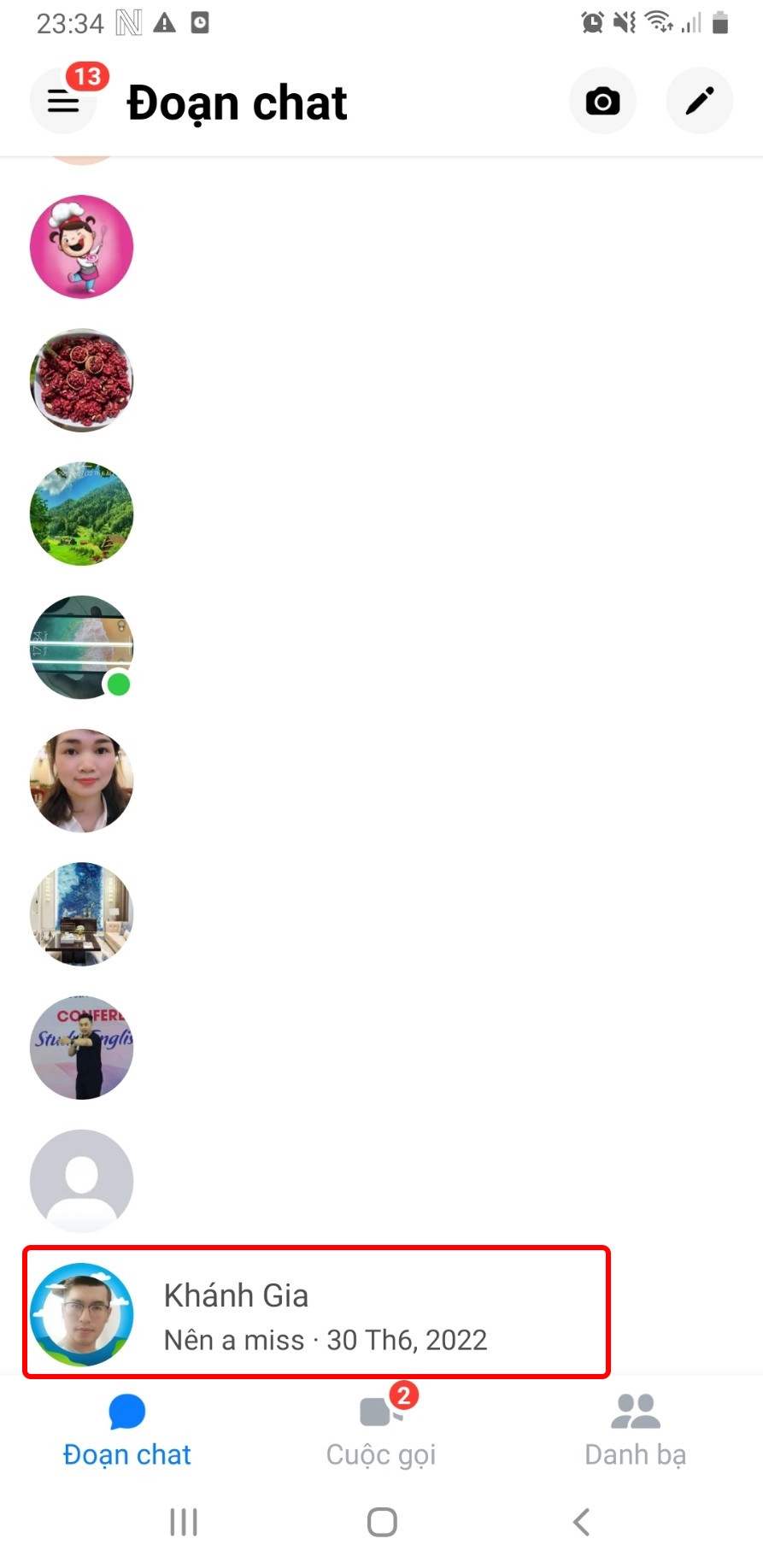Image resolution: width=763 pixels, height=1568 pixels.
Task: Open the camera
Action: pos(602,102)
